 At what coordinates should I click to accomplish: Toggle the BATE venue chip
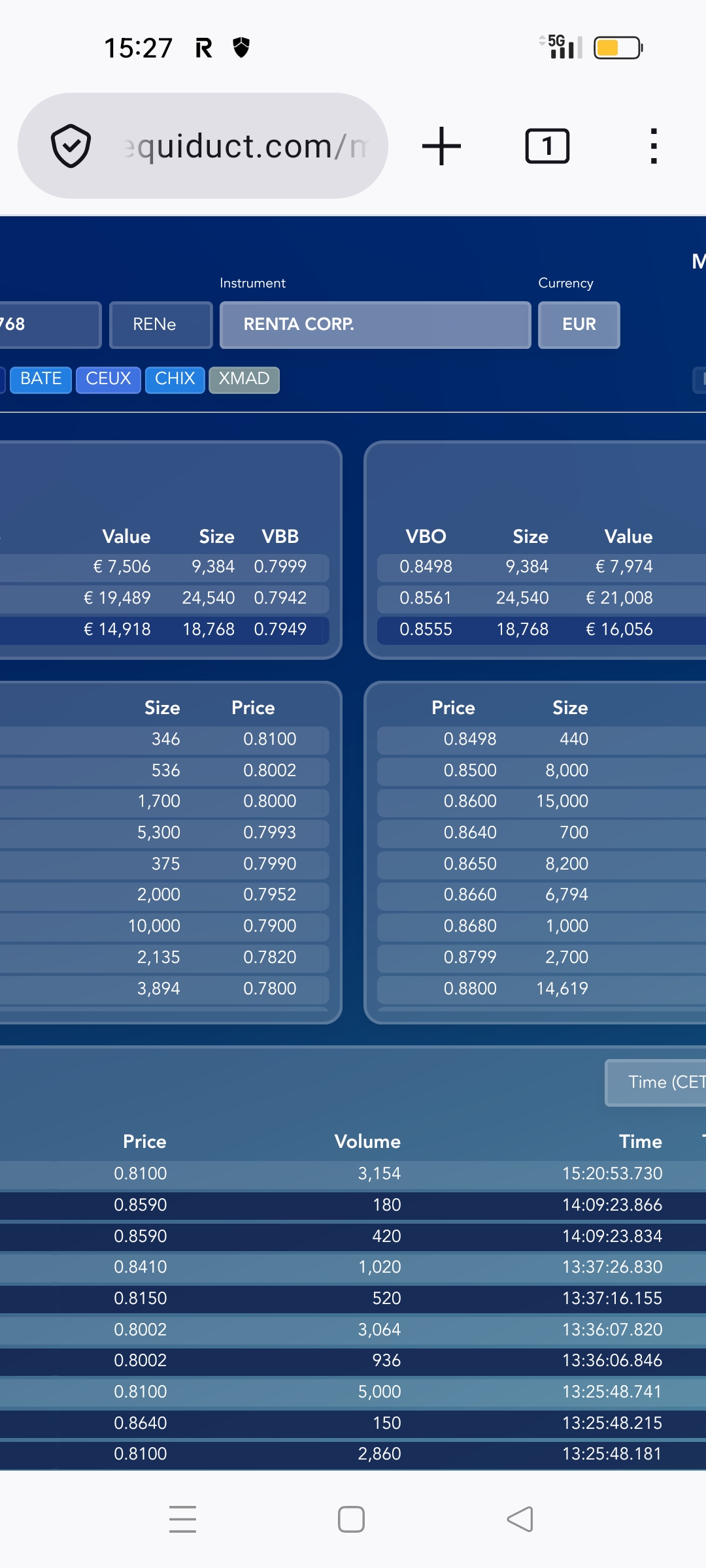point(41,380)
